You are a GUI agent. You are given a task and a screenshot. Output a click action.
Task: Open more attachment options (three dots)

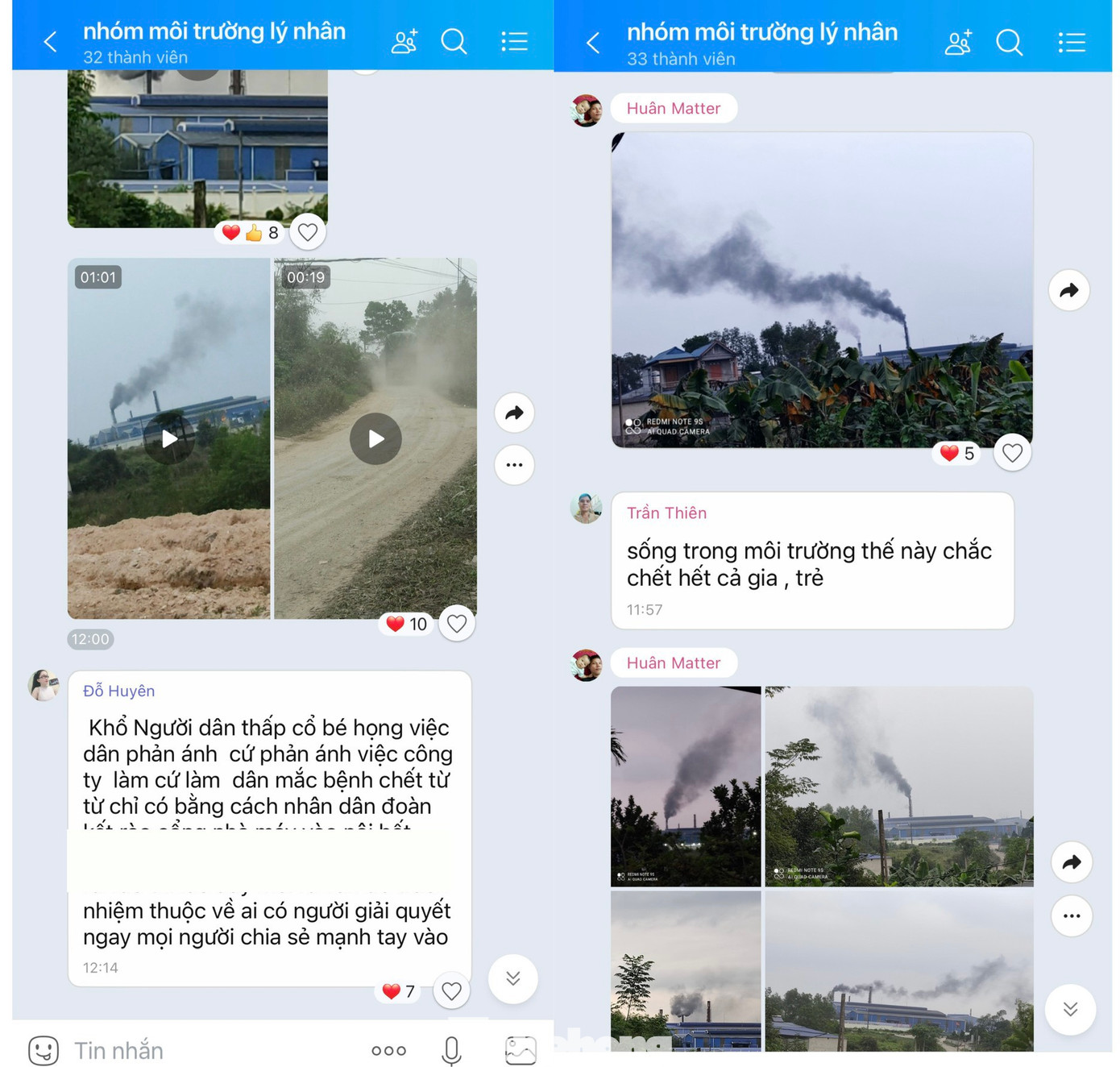tap(388, 1050)
